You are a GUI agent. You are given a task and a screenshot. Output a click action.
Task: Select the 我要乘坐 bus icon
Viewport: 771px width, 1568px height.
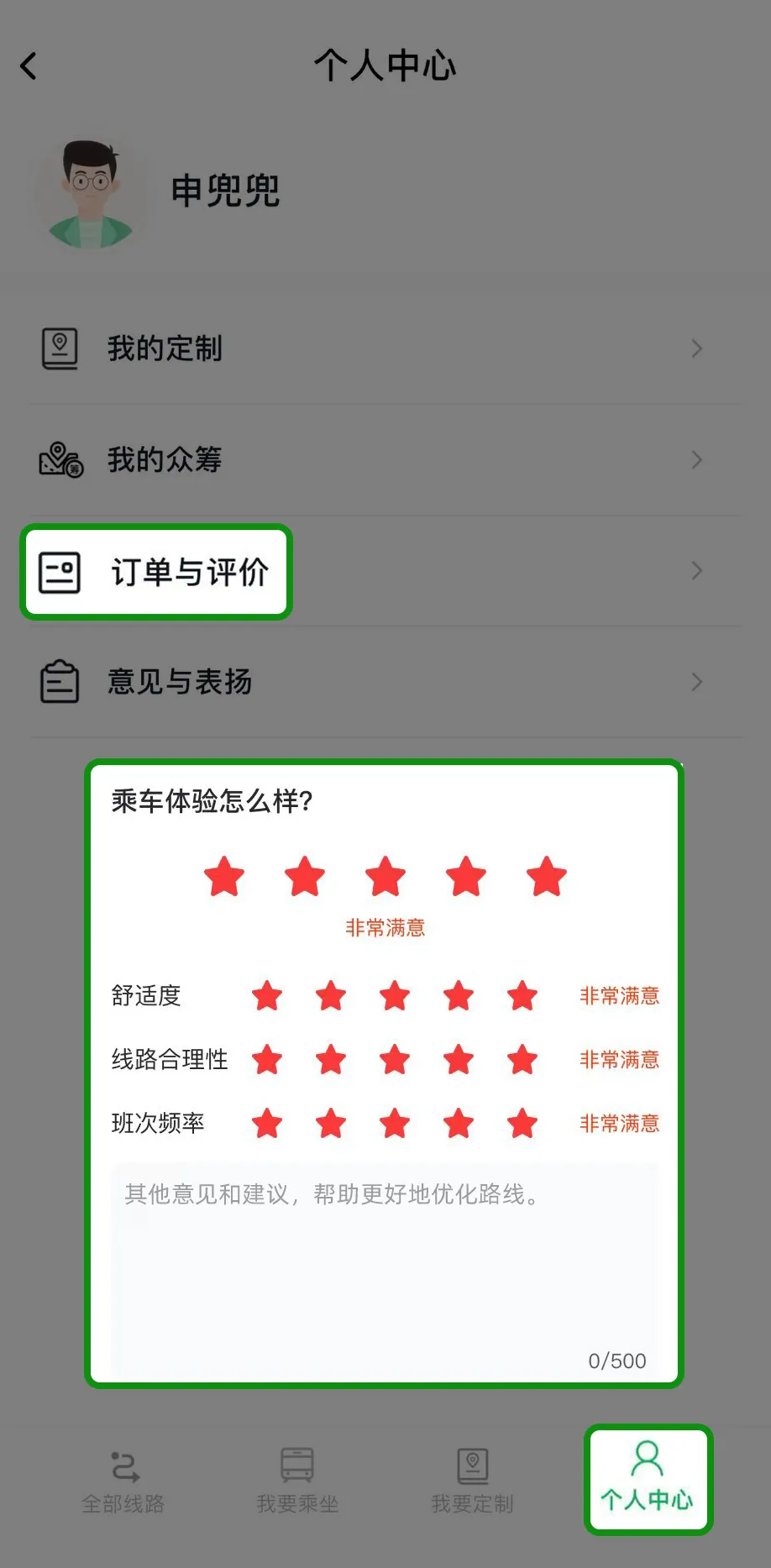tap(298, 1463)
